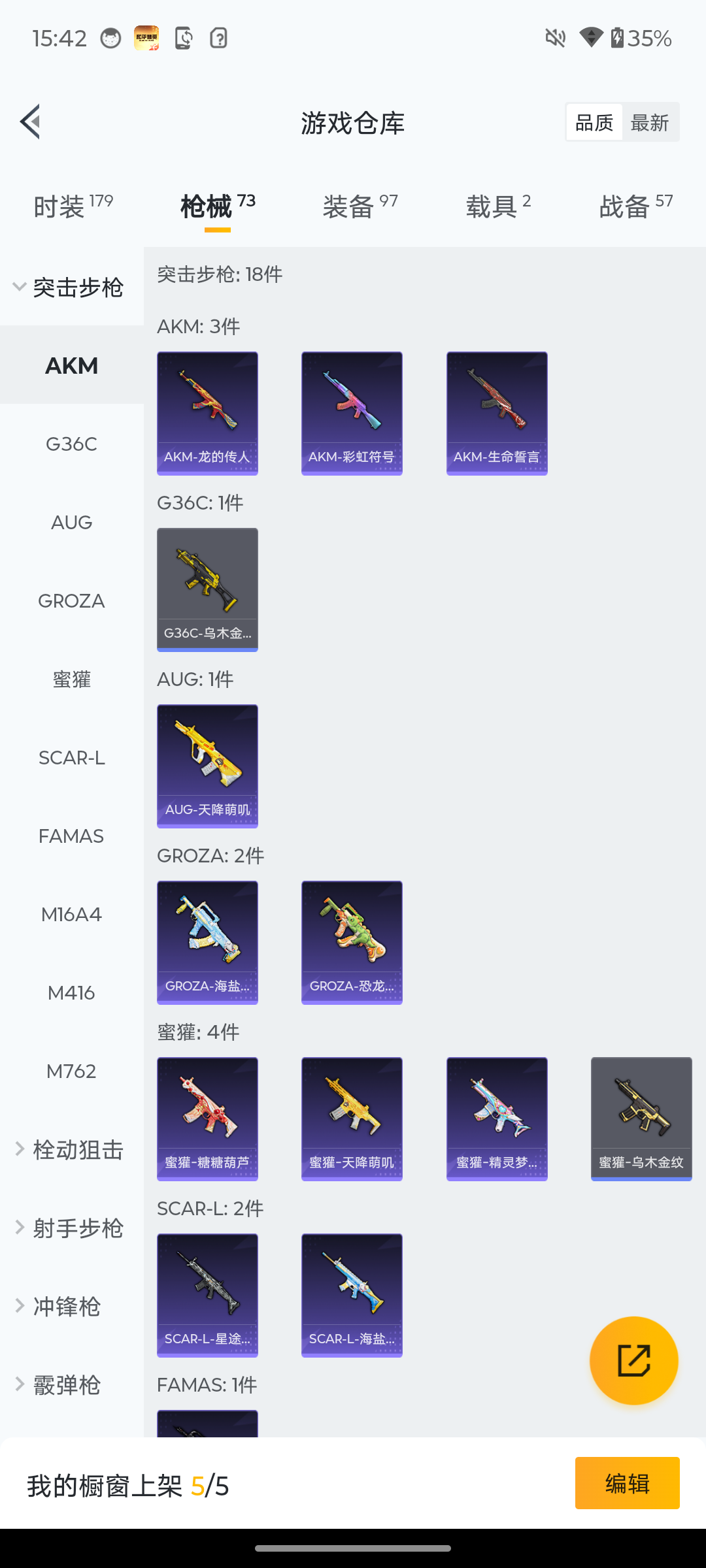The image size is (706, 1568).
Task: Tap 编辑 to edit showcase
Action: coord(627,1483)
